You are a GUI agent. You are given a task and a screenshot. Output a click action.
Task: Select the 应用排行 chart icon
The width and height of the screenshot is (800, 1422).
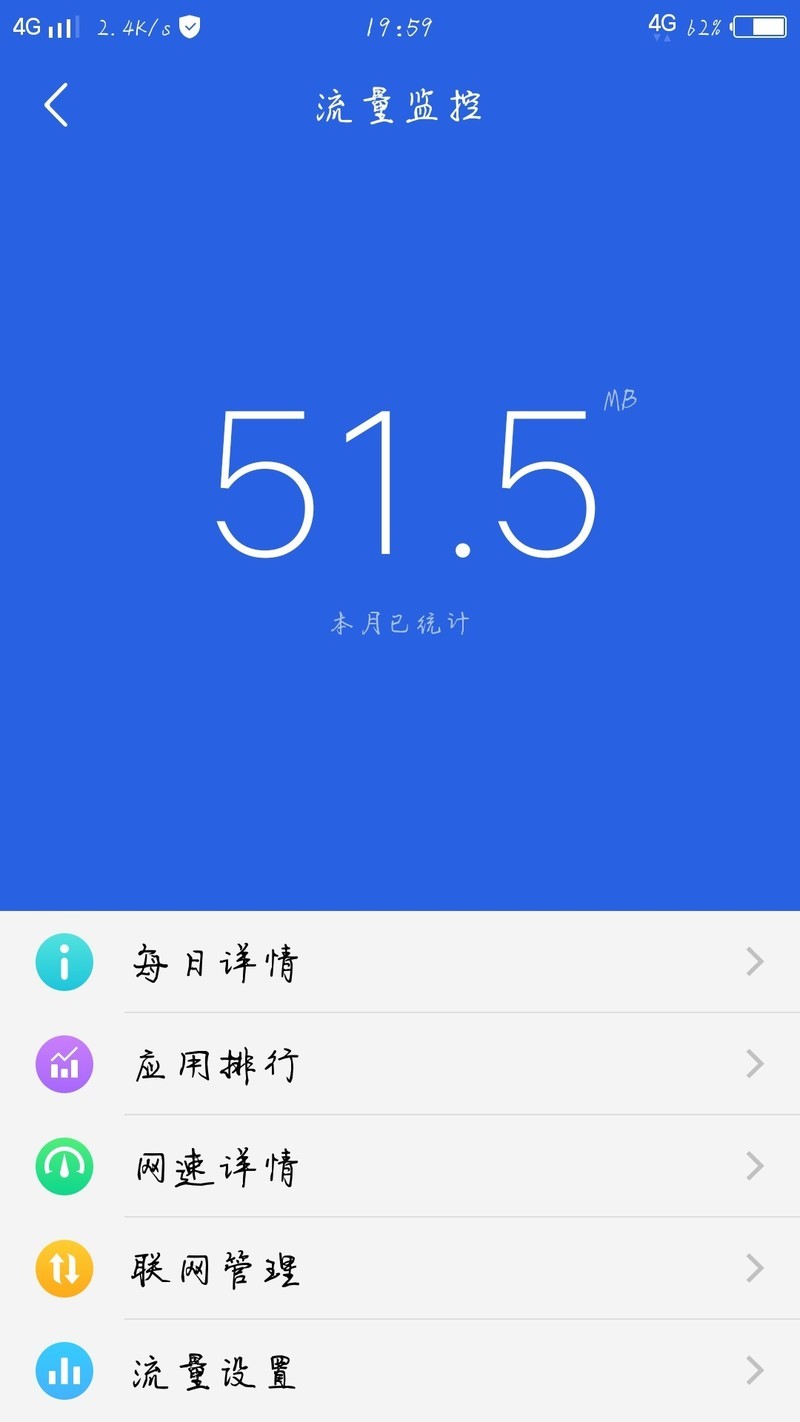click(63, 1064)
